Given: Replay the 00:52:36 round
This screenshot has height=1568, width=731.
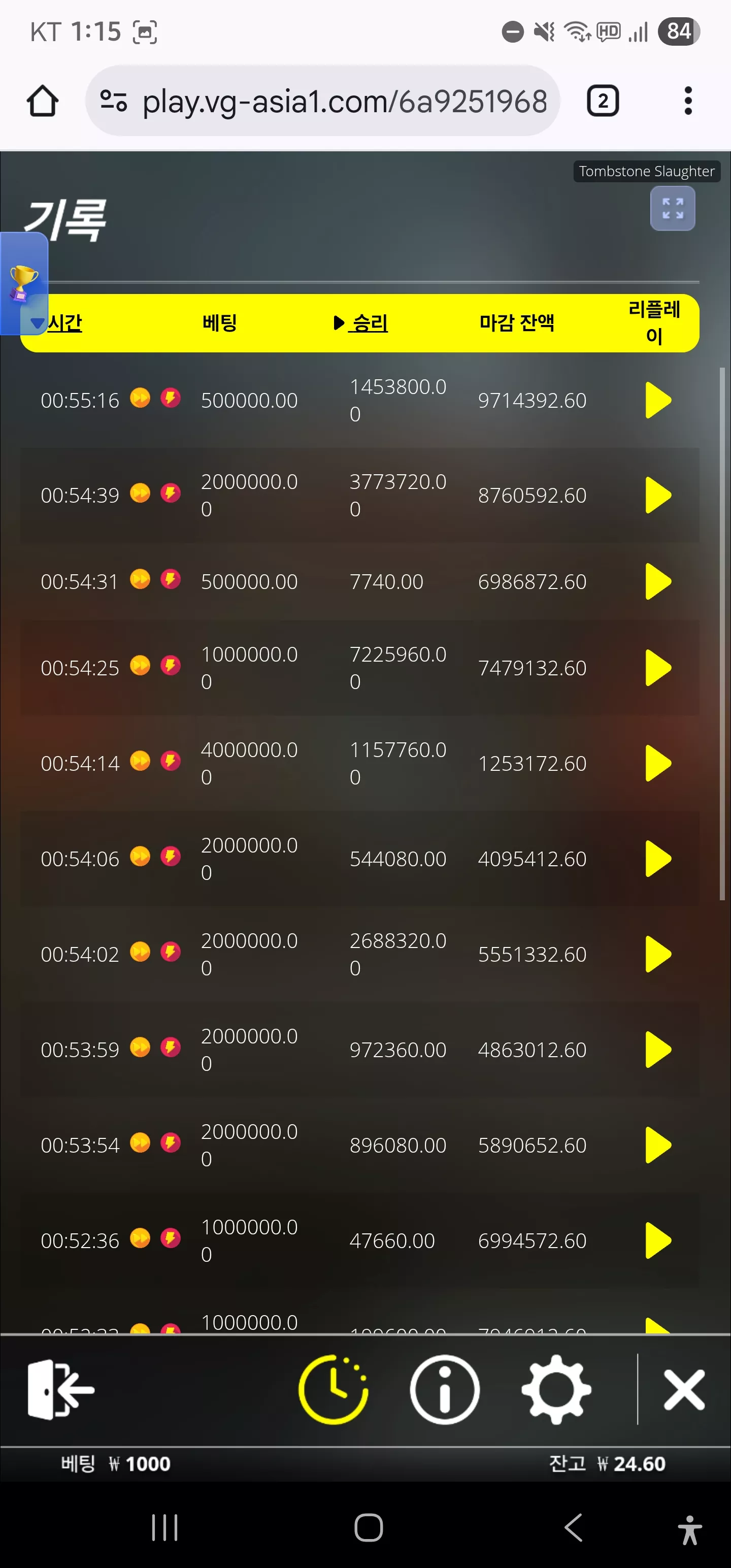Looking at the screenshot, I should pyautogui.click(x=657, y=1240).
